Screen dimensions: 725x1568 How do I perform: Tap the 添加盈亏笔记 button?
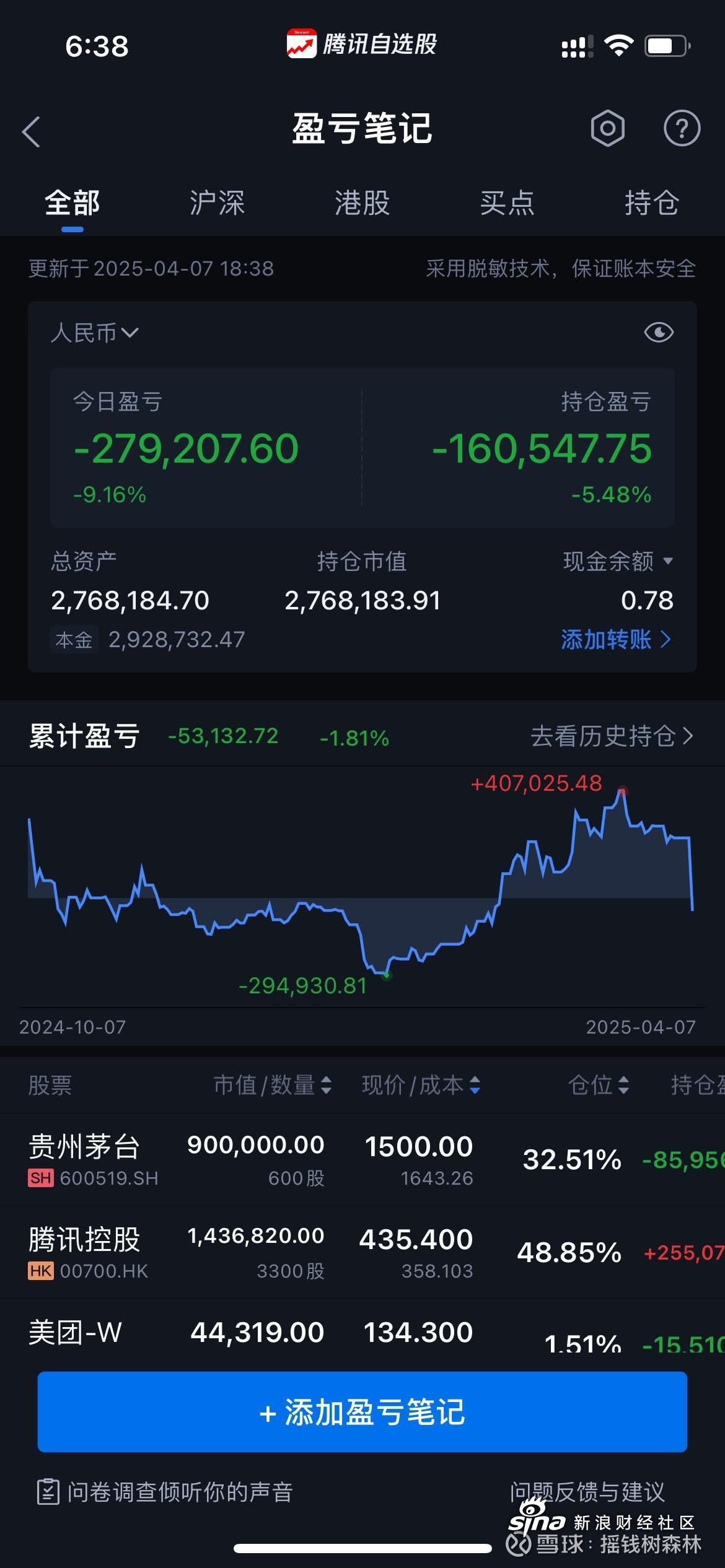point(362,1412)
